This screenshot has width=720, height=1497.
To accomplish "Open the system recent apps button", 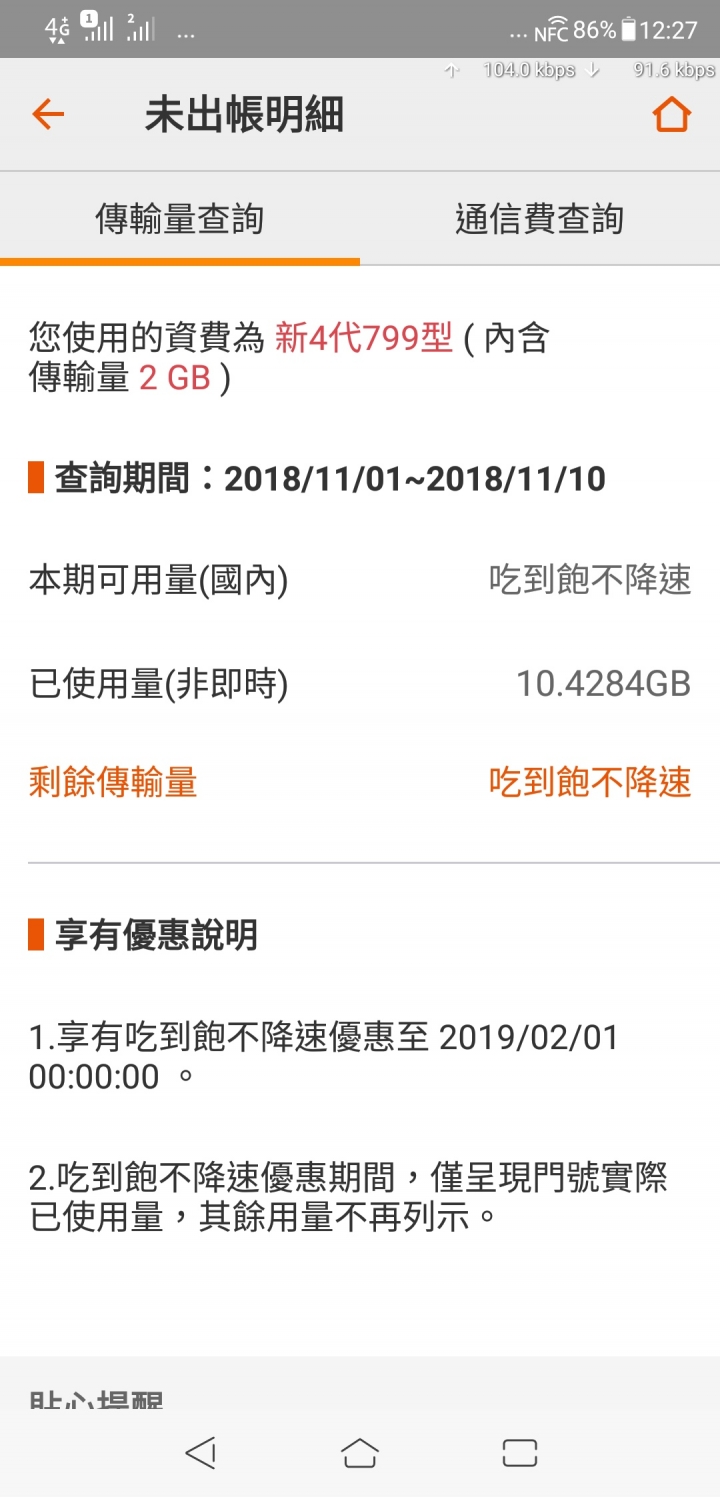I will click(x=519, y=1452).
